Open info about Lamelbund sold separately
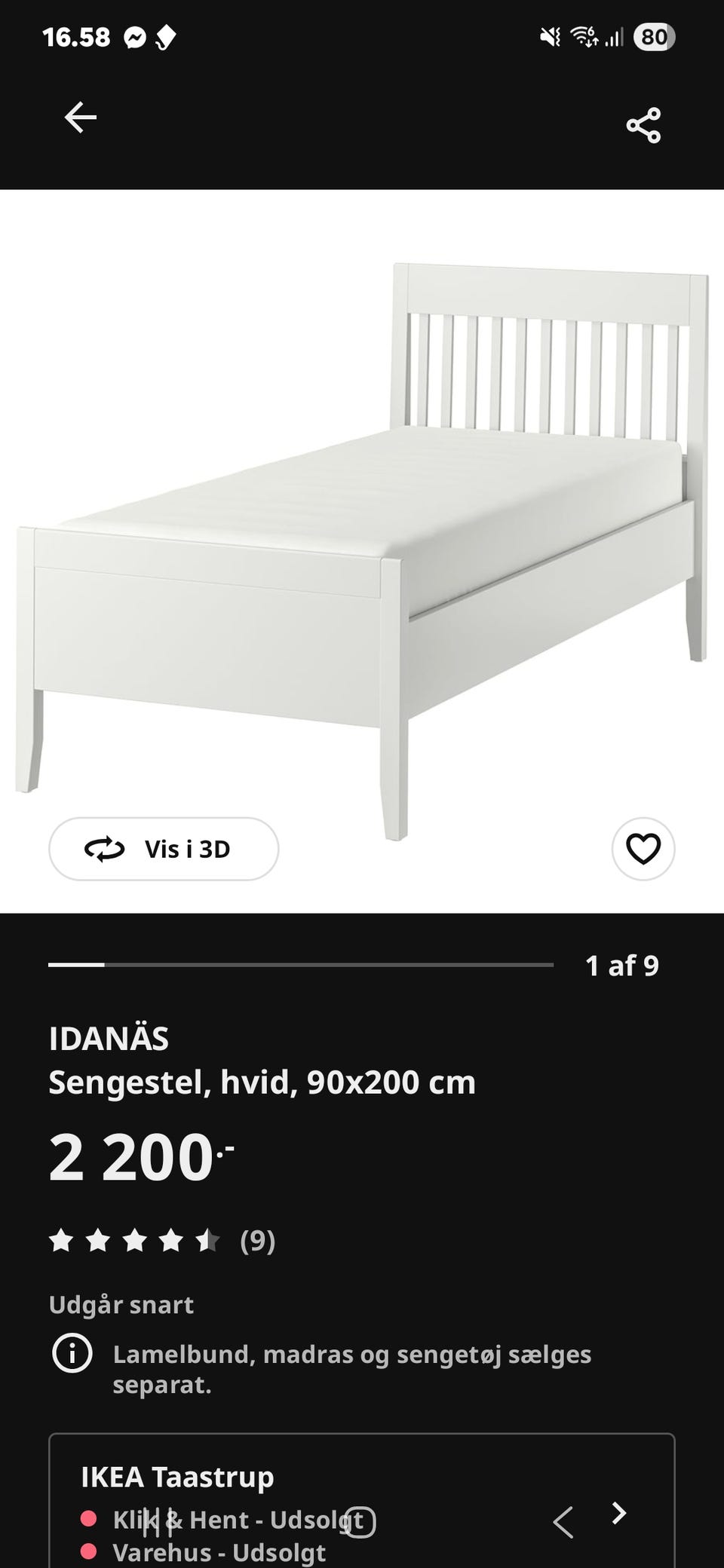 72,1354
